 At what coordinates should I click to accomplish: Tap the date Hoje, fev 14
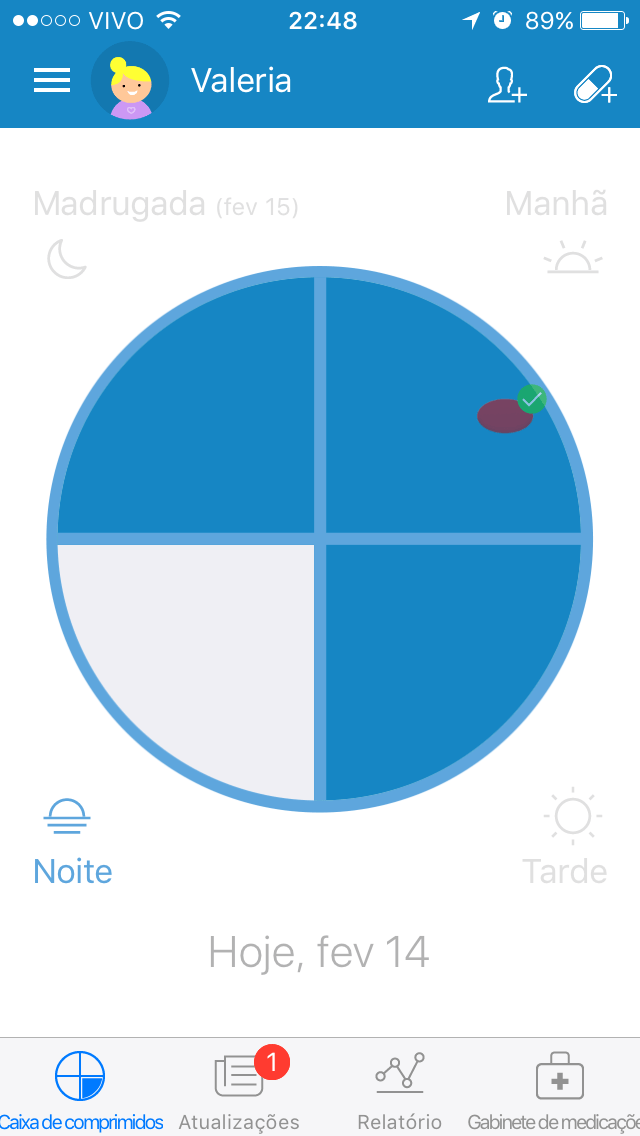pyautogui.click(x=319, y=952)
